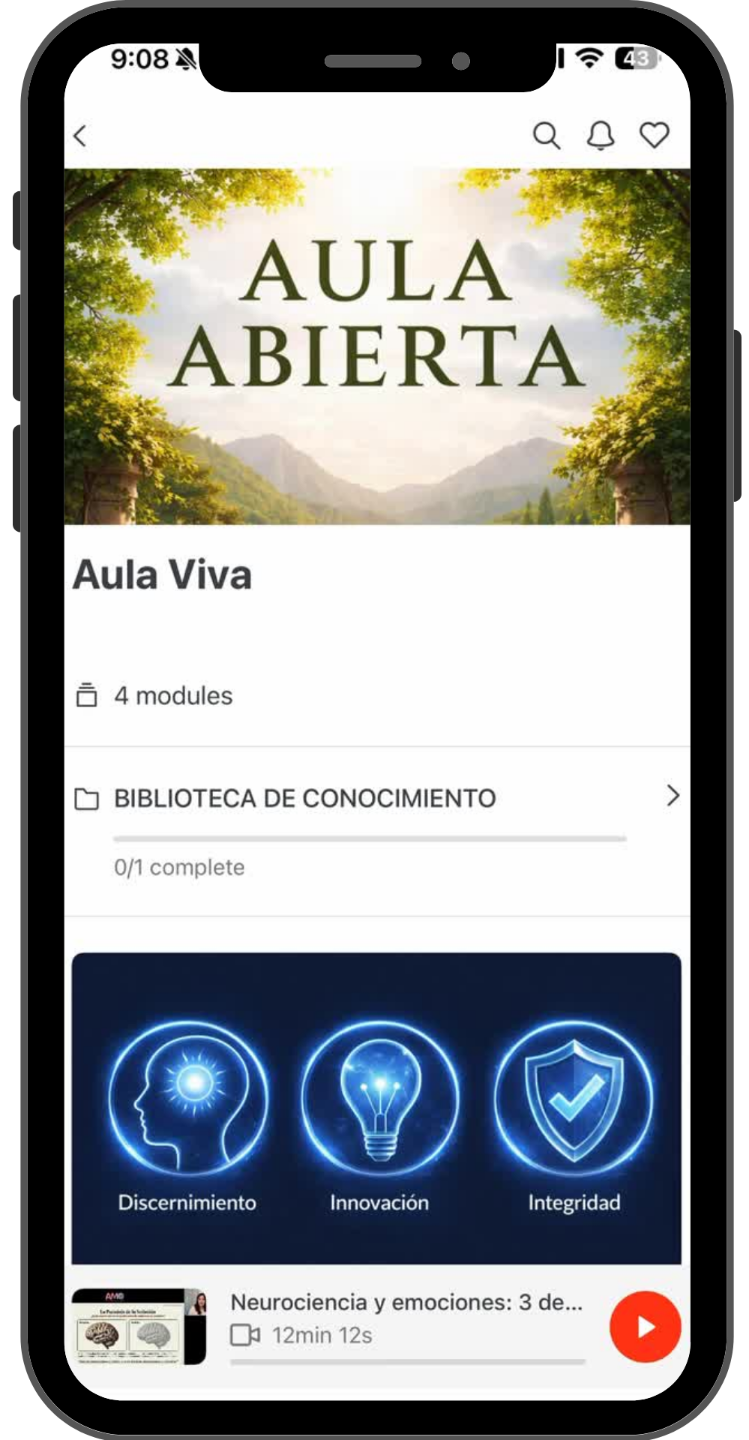Open the notifications bell
This screenshot has height=1440, width=749.
pyautogui.click(x=600, y=136)
